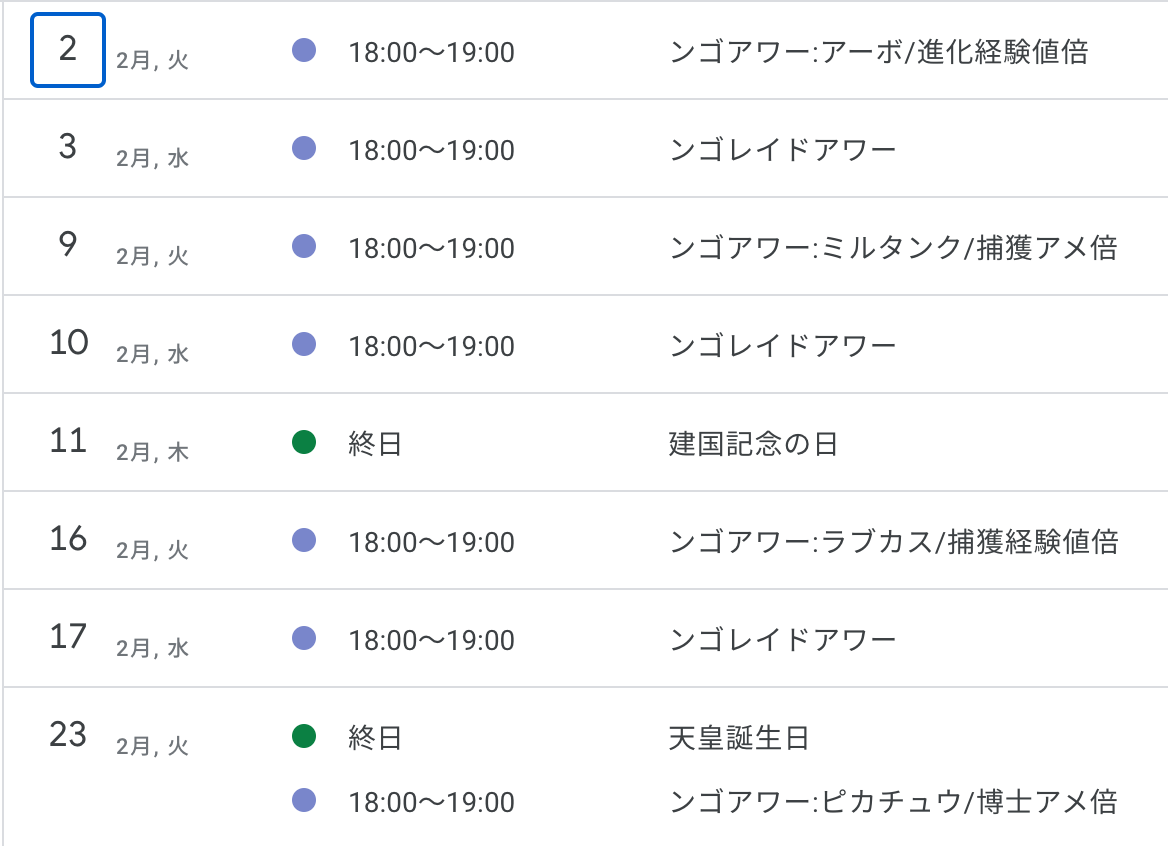Open the 天皇誕生日 all-day event

click(738, 739)
